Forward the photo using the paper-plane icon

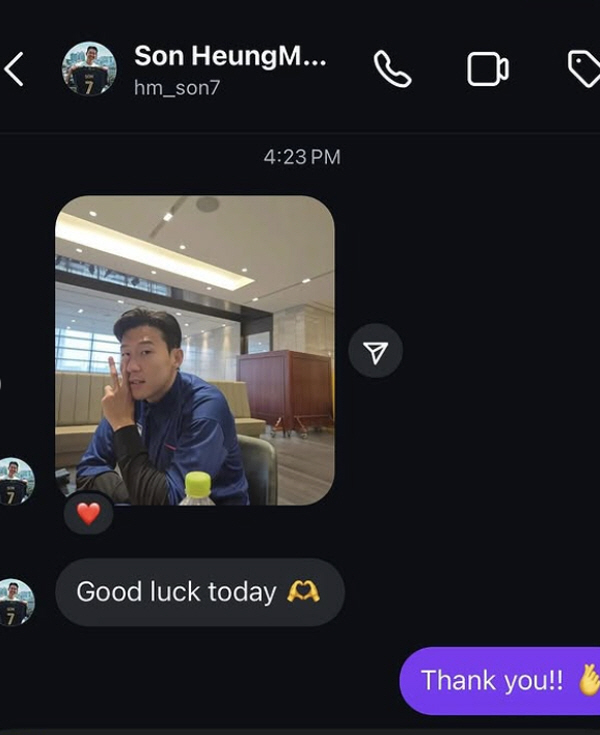(375, 351)
